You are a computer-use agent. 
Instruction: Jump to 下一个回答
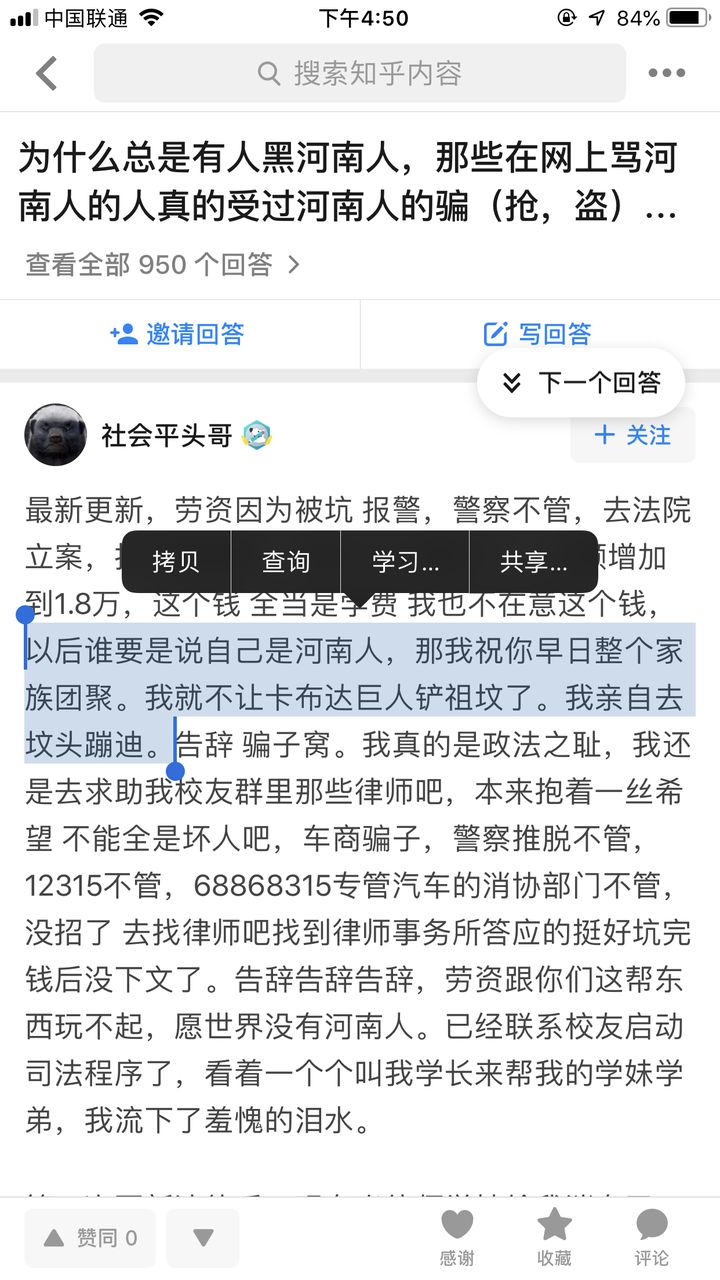(581, 383)
